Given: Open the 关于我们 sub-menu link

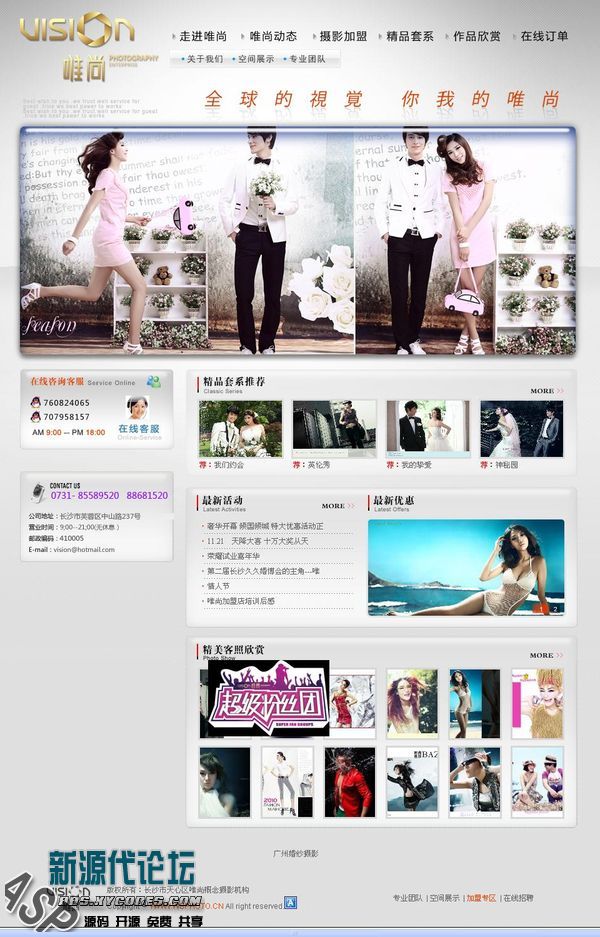Looking at the screenshot, I should point(204,59).
